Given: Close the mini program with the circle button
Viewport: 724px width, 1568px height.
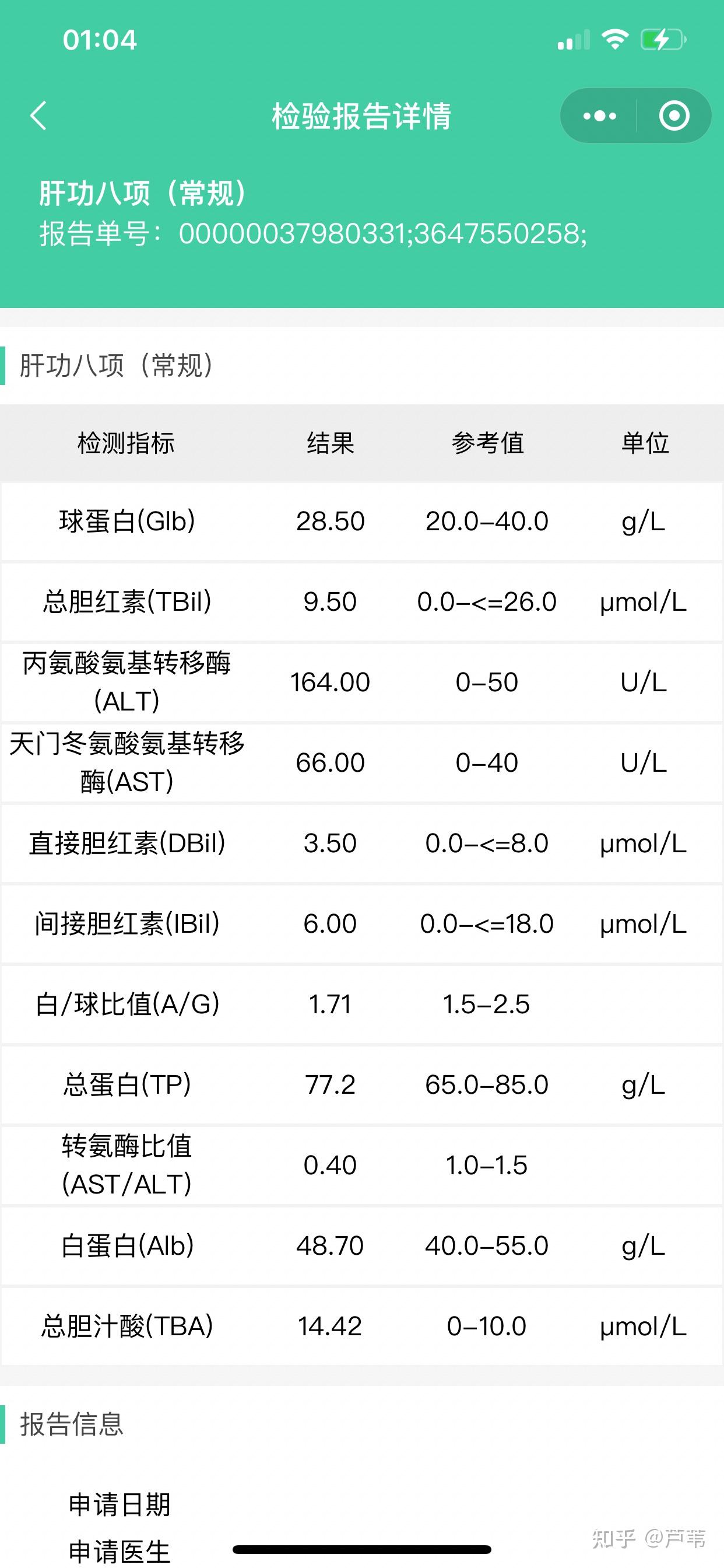Looking at the screenshot, I should coord(674,116).
